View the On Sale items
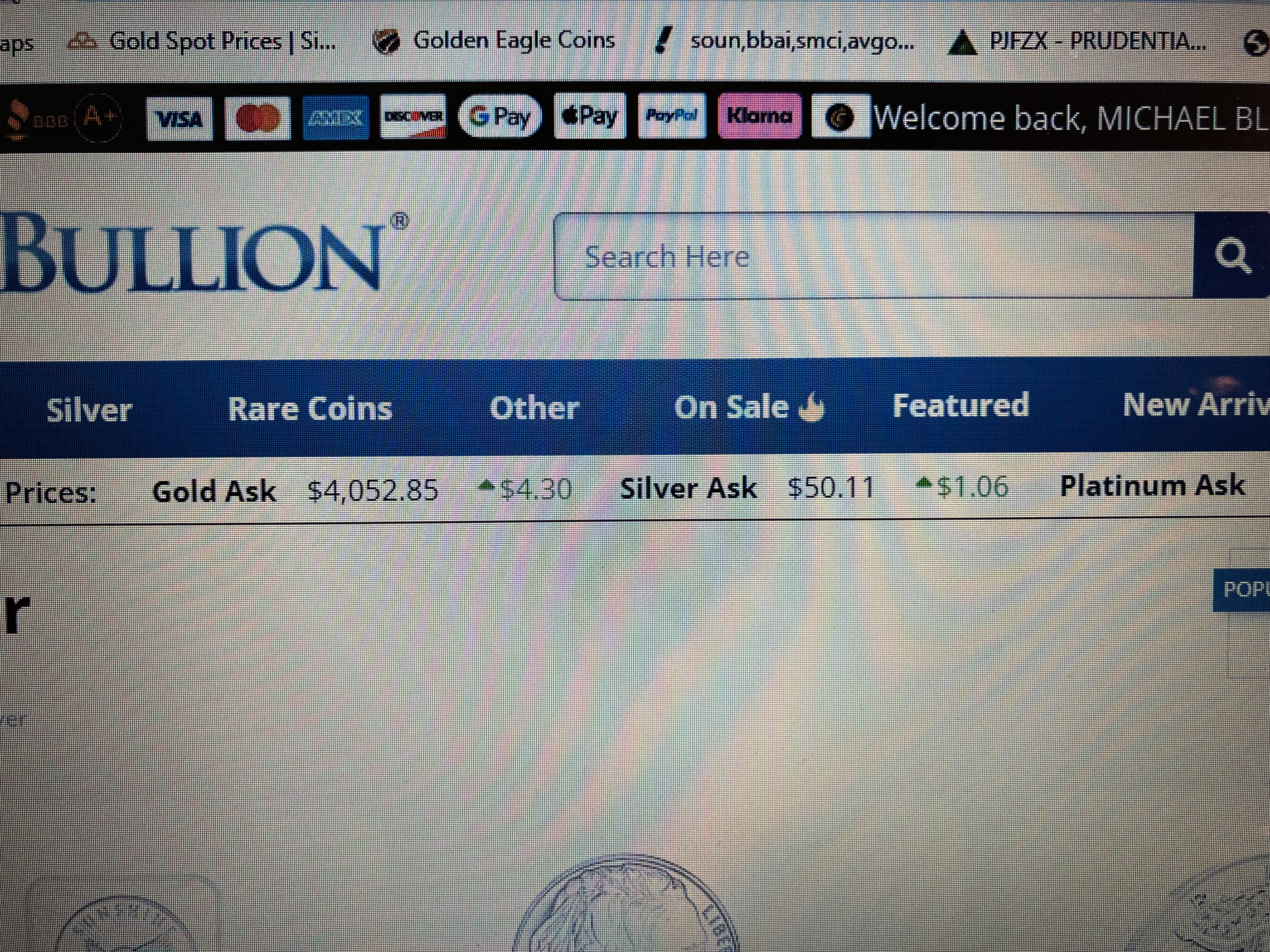 tap(748, 407)
